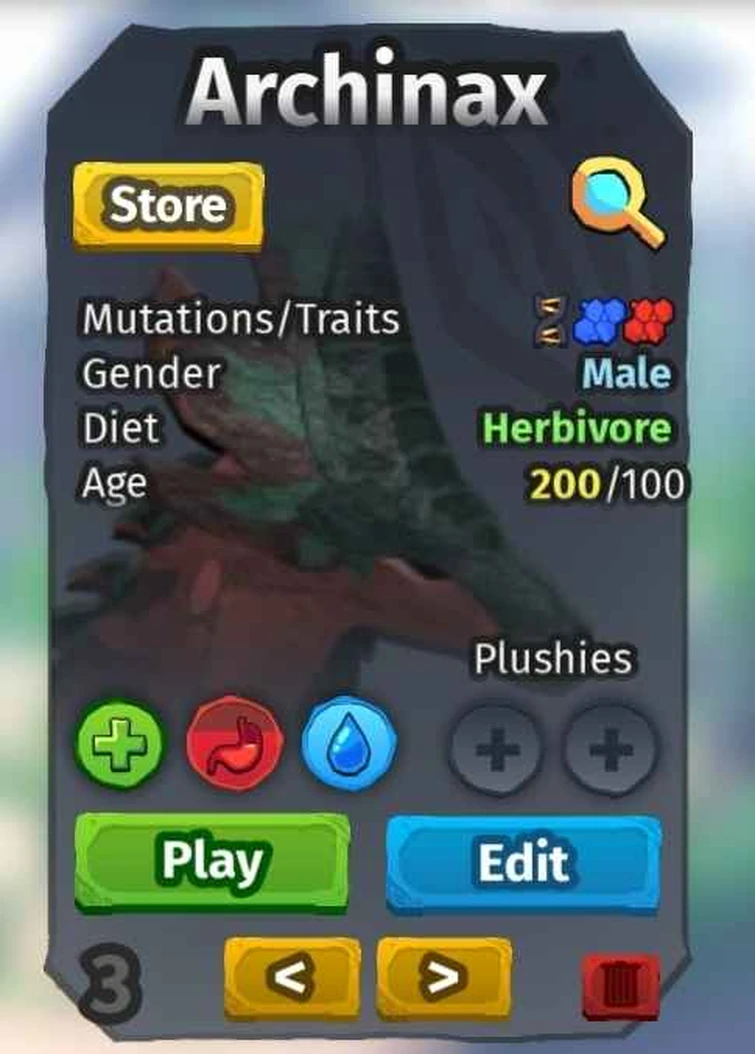
Task: Go to the previous creature slot
Action: click(292, 977)
